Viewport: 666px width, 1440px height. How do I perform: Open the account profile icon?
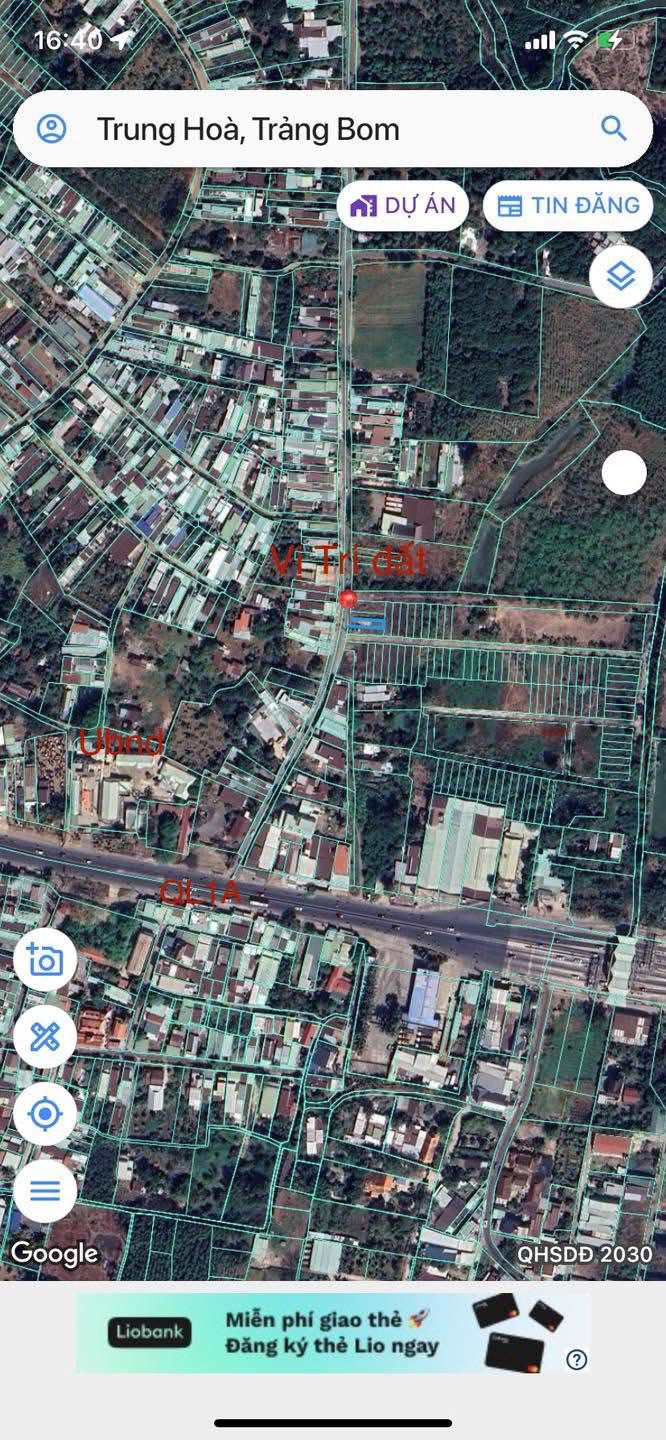click(x=51, y=129)
